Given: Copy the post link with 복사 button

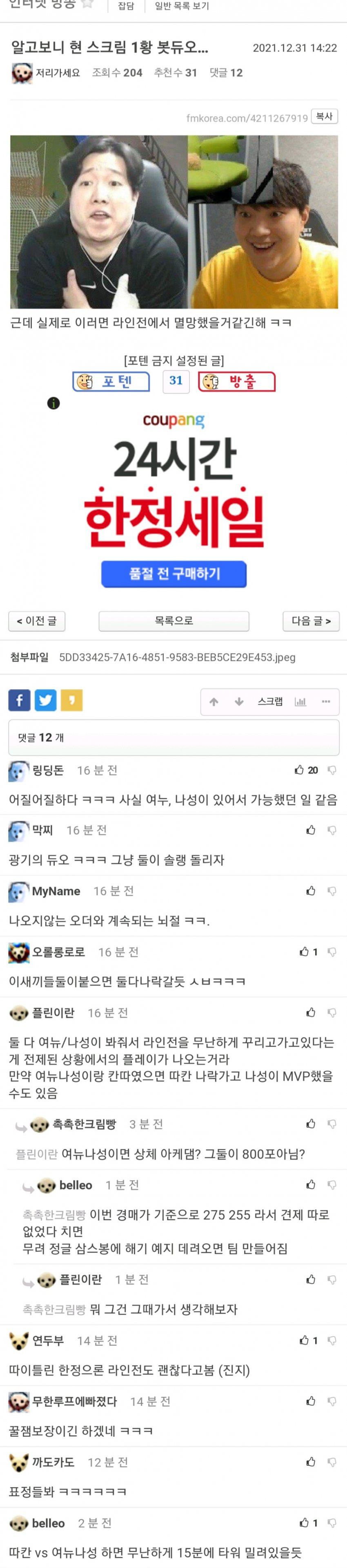Looking at the screenshot, I should [324, 116].
